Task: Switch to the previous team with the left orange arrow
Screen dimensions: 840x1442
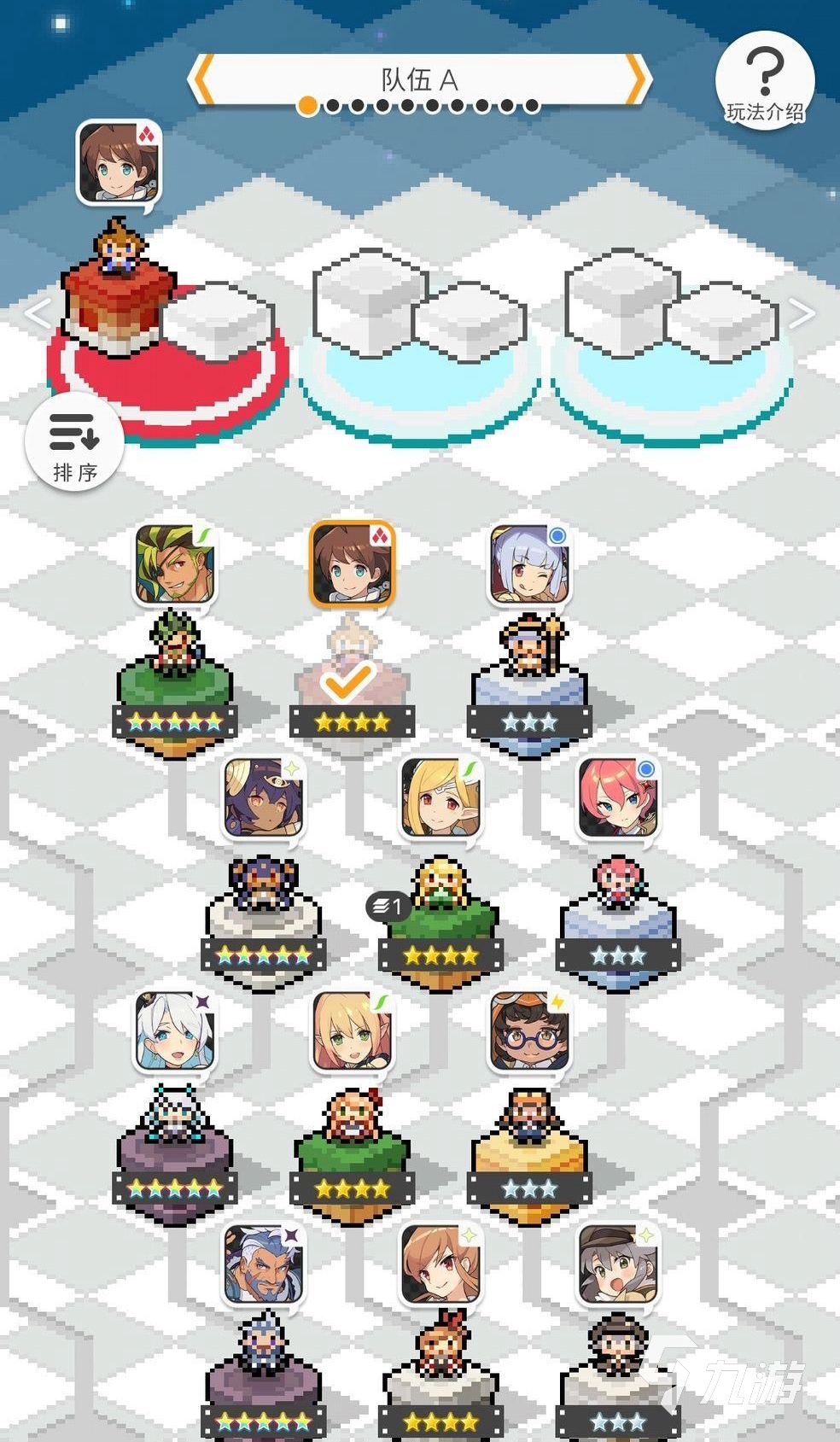Action: [x=201, y=80]
